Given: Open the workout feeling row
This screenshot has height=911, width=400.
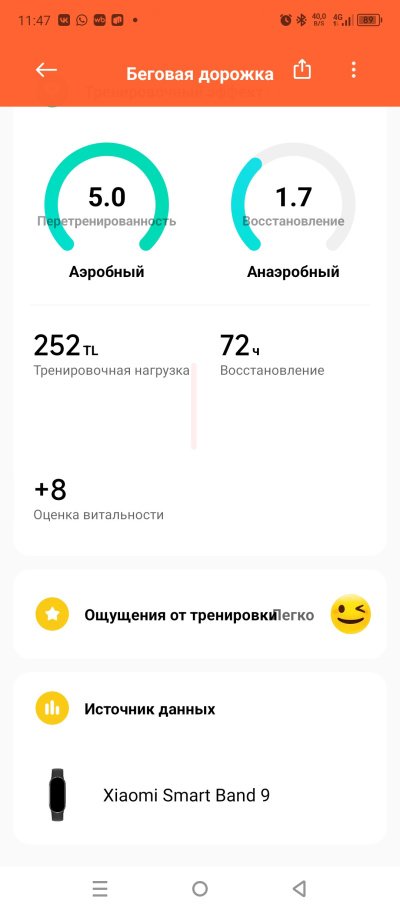Looking at the screenshot, I should click(x=199, y=615).
